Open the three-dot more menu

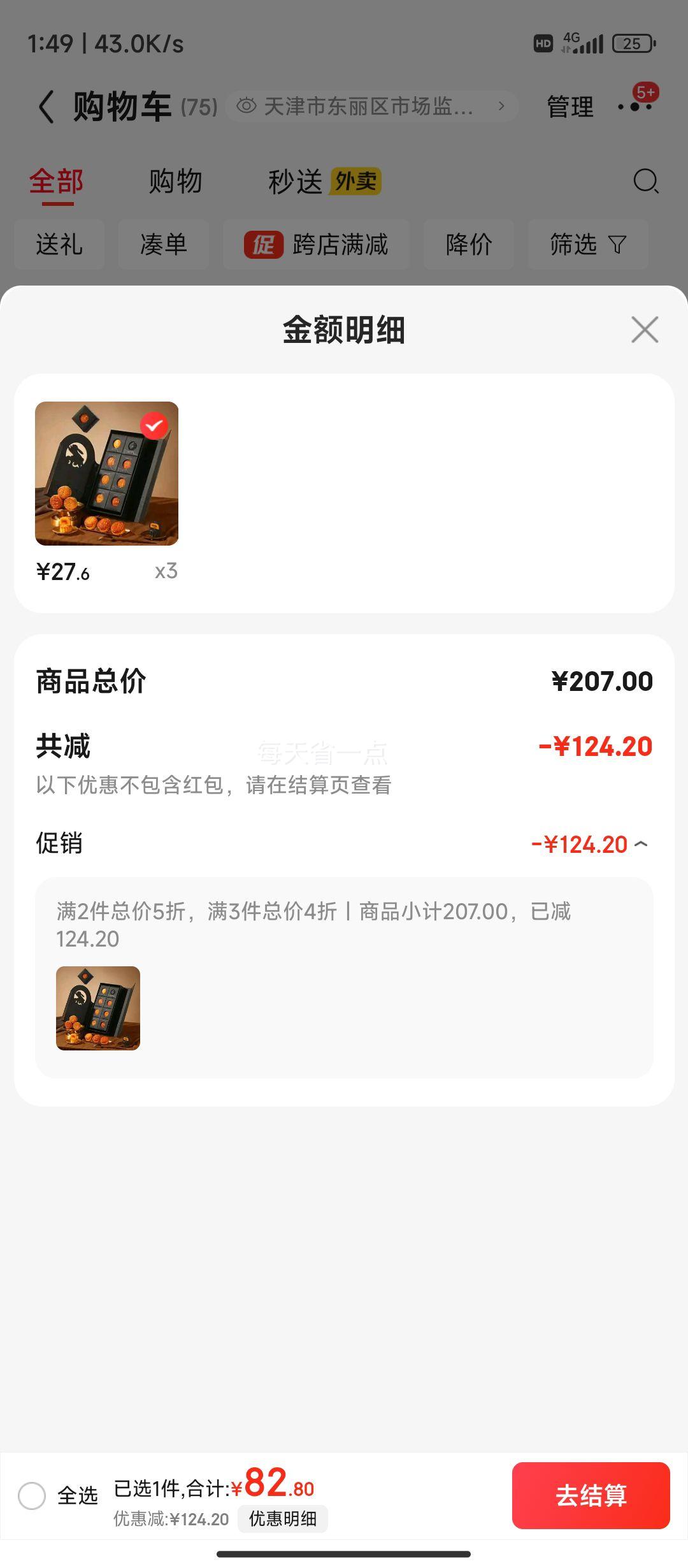click(636, 106)
